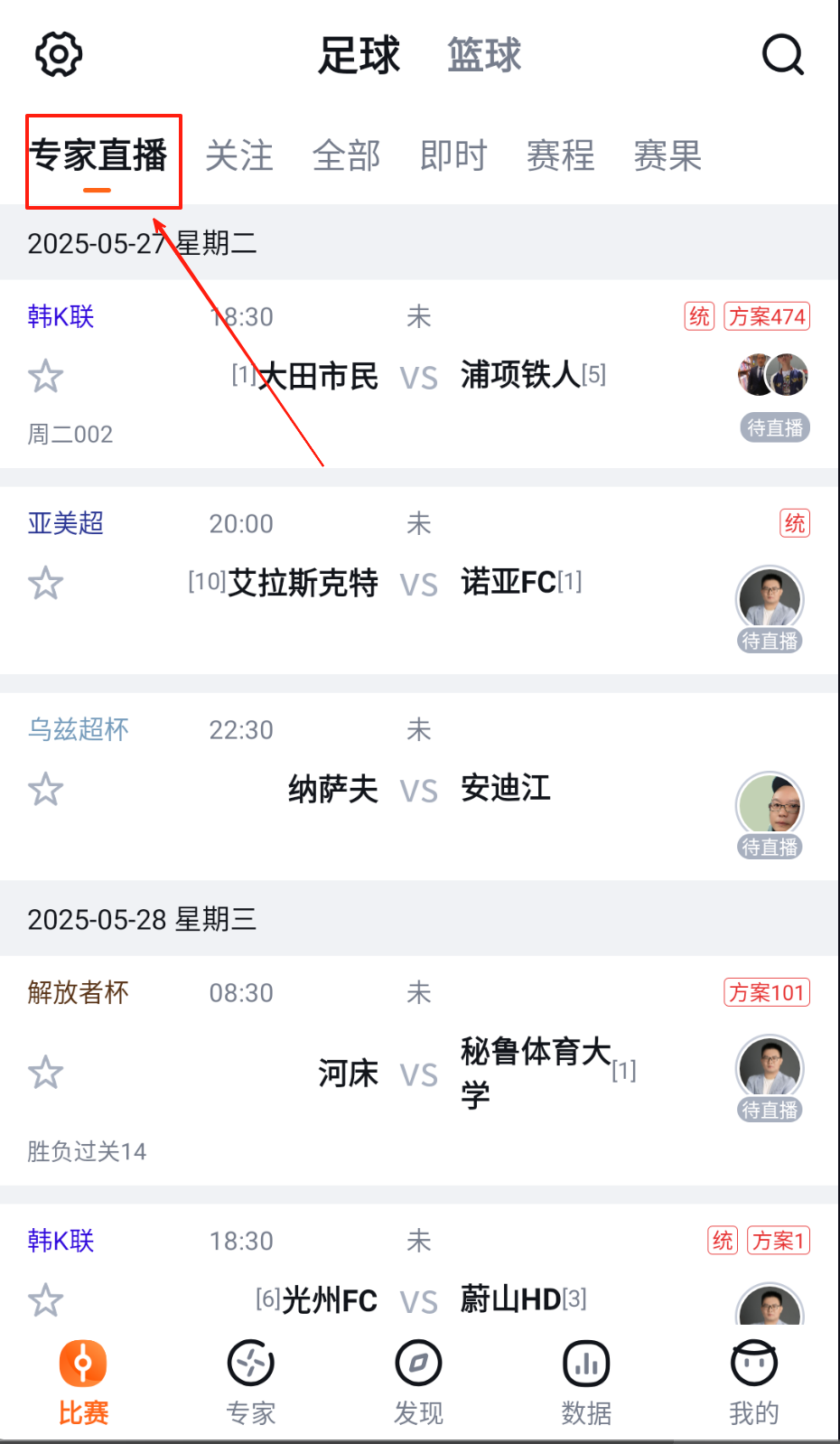
Task: Switch to the 篮球 section
Action: click(x=484, y=55)
